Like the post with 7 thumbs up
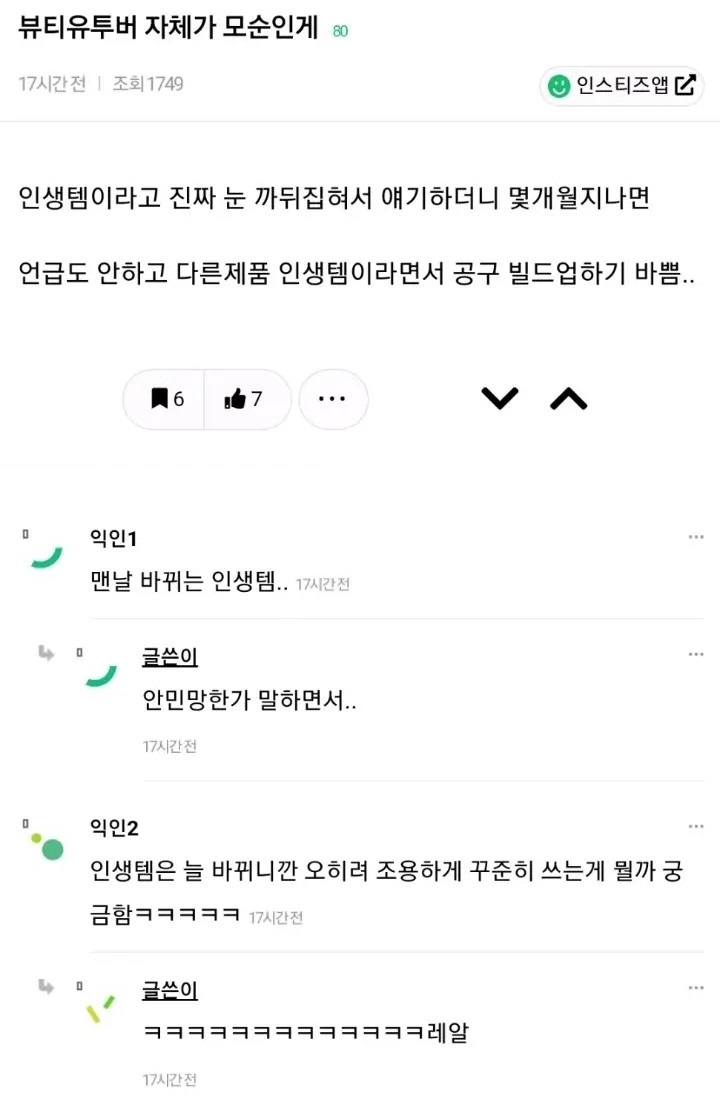720x1118 pixels. pyautogui.click(x=244, y=399)
